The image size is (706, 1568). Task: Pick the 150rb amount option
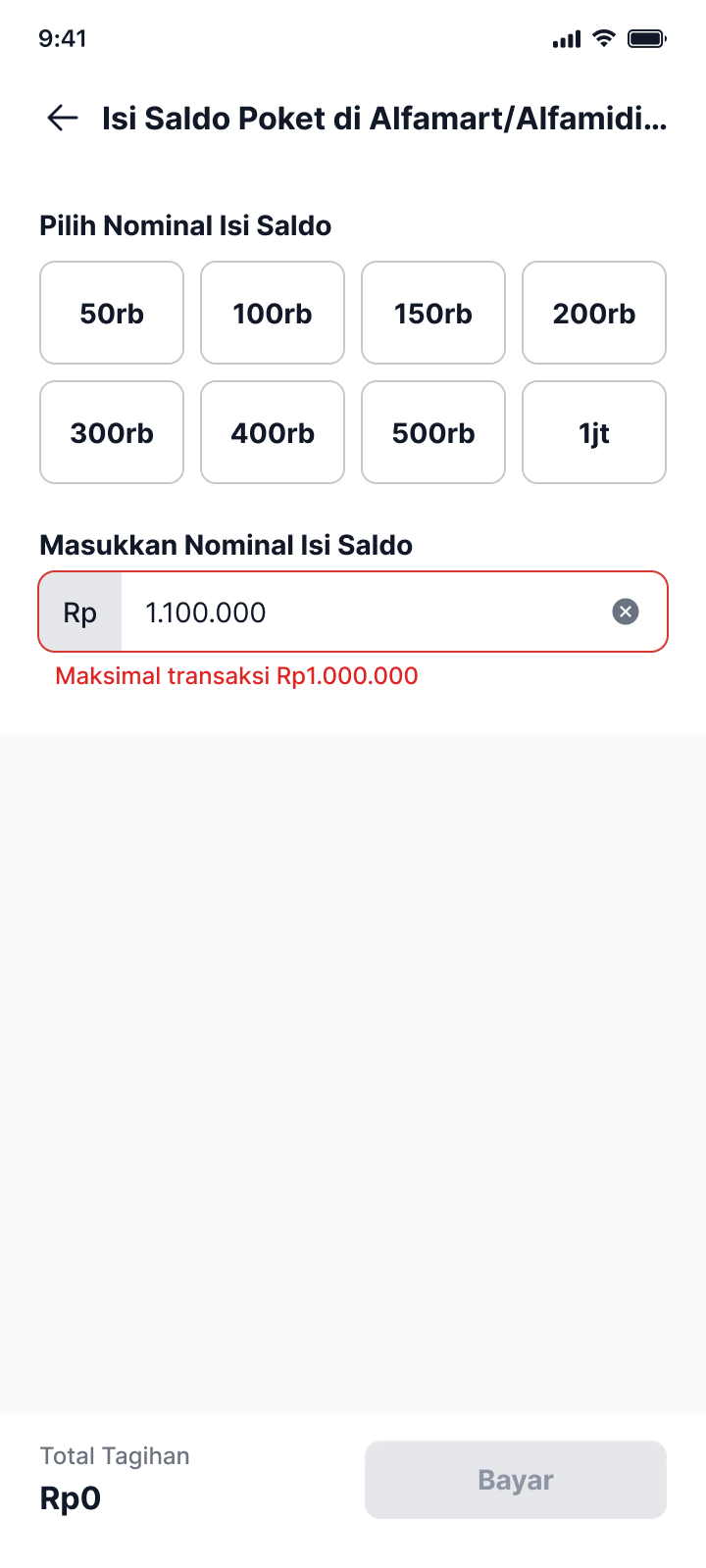click(433, 313)
